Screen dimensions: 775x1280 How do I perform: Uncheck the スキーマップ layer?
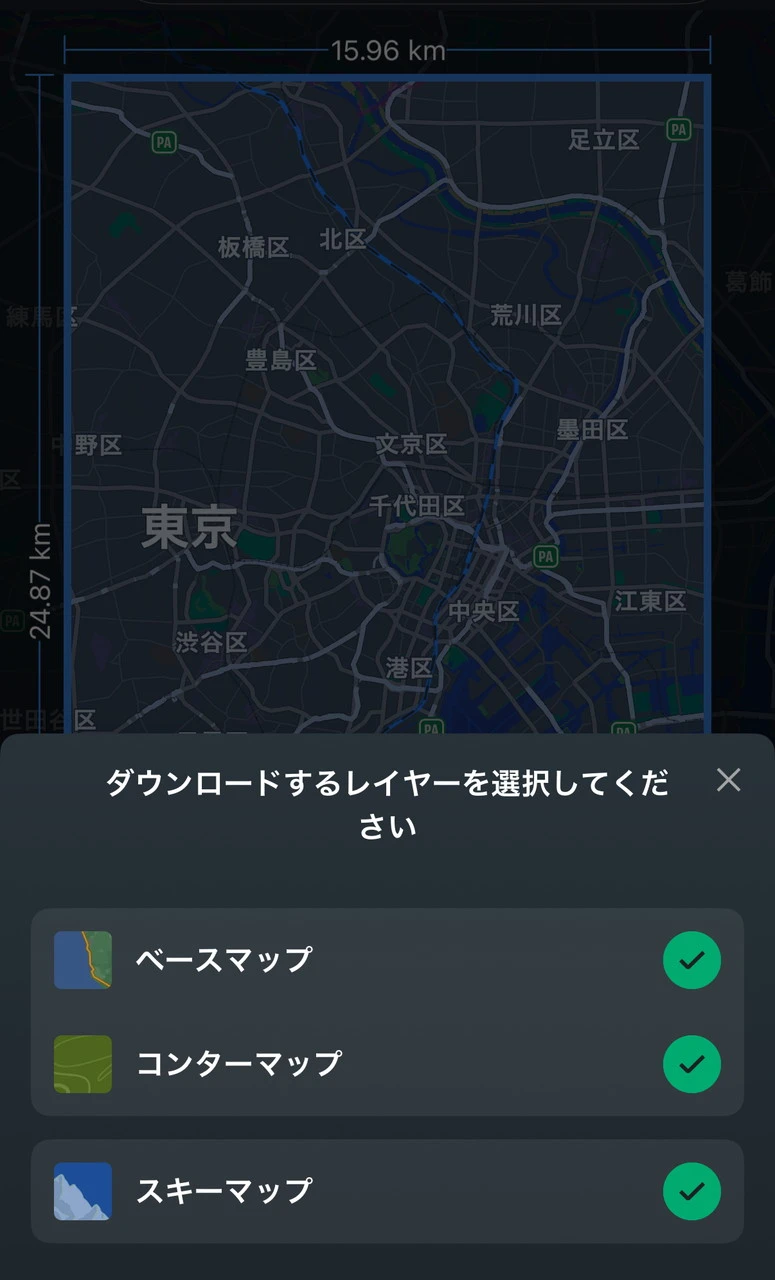[691, 1191]
